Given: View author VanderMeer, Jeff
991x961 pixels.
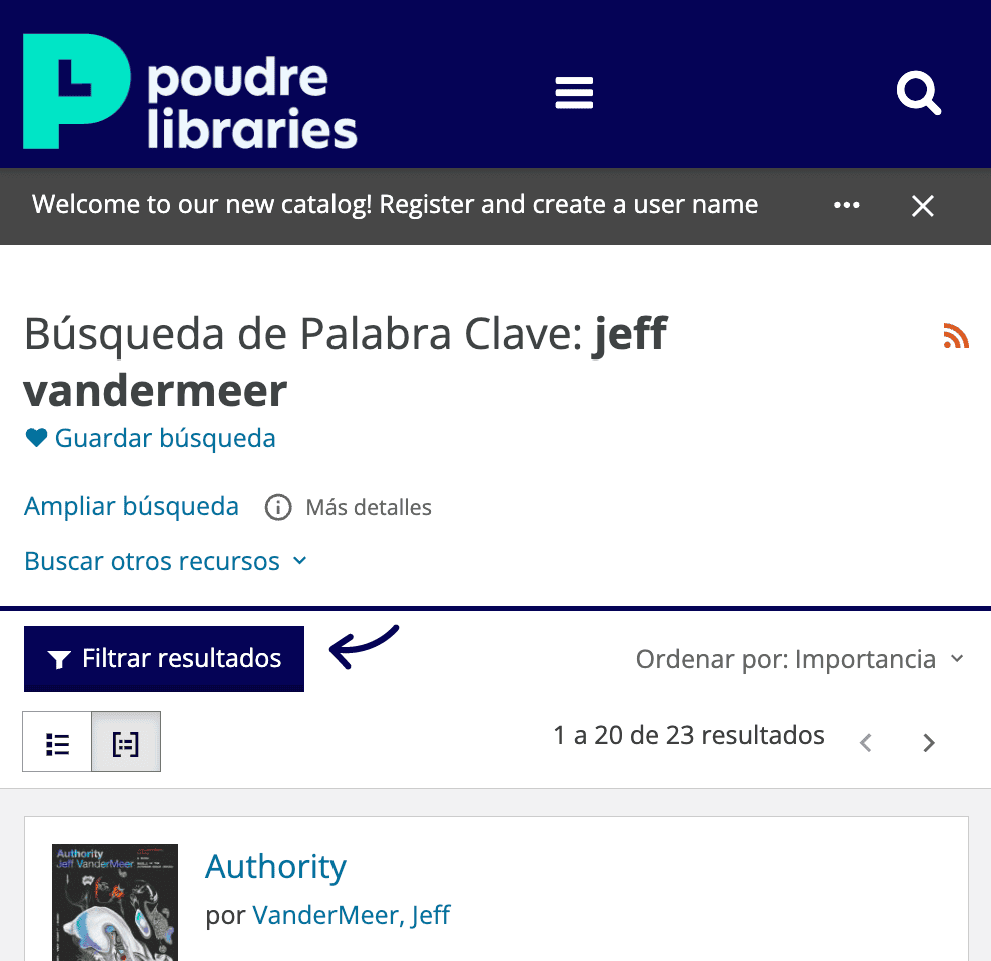Looking at the screenshot, I should 351,914.
